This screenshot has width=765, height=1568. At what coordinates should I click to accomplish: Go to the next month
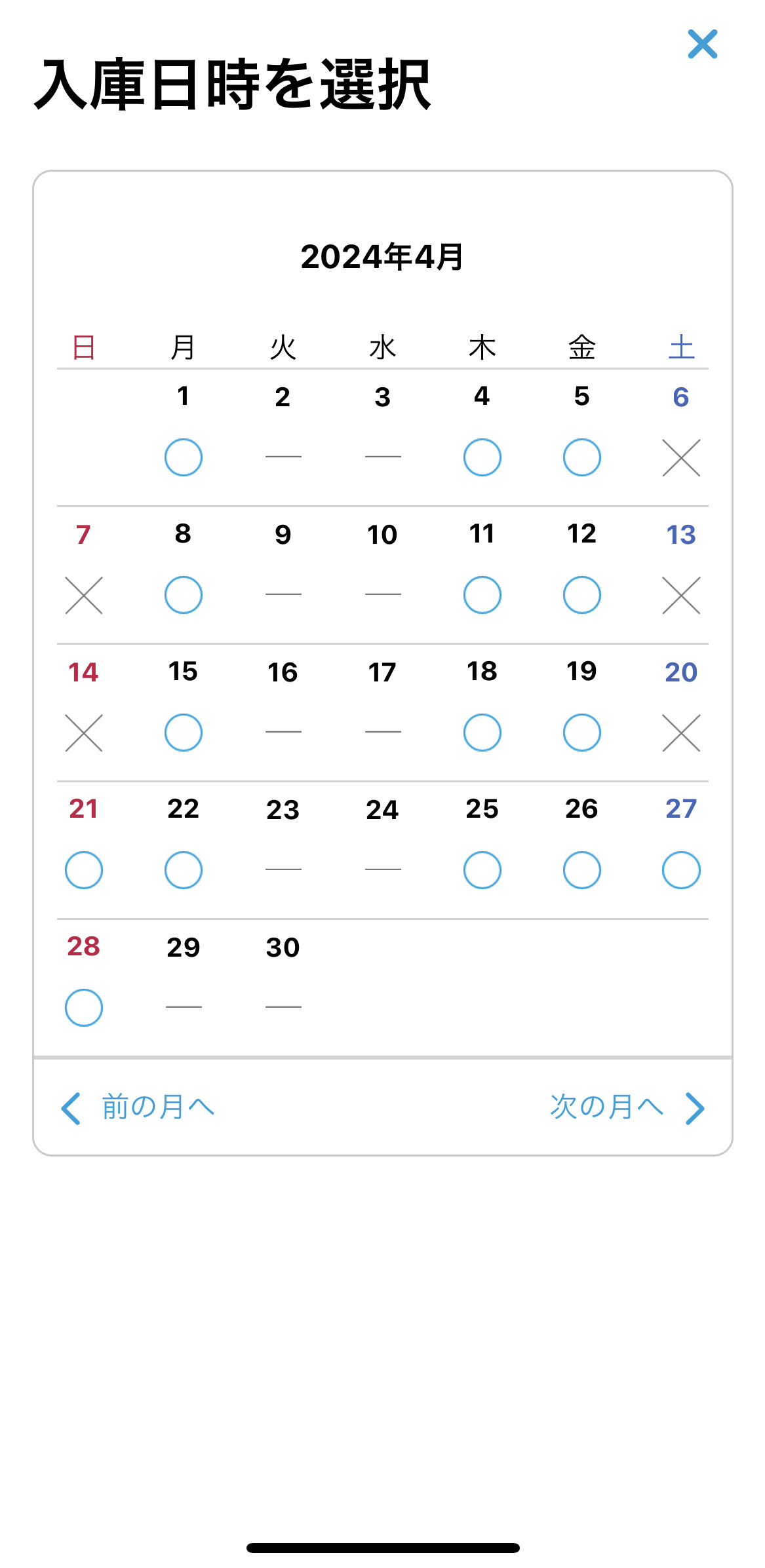tap(627, 1107)
